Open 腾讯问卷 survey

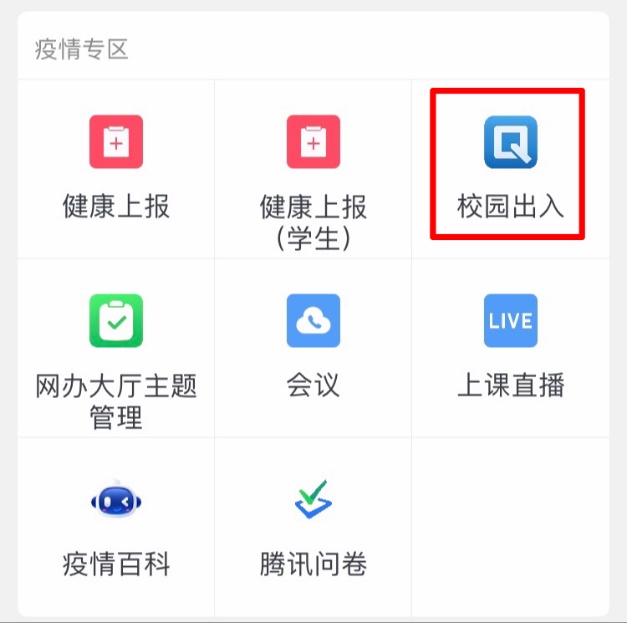point(313,501)
